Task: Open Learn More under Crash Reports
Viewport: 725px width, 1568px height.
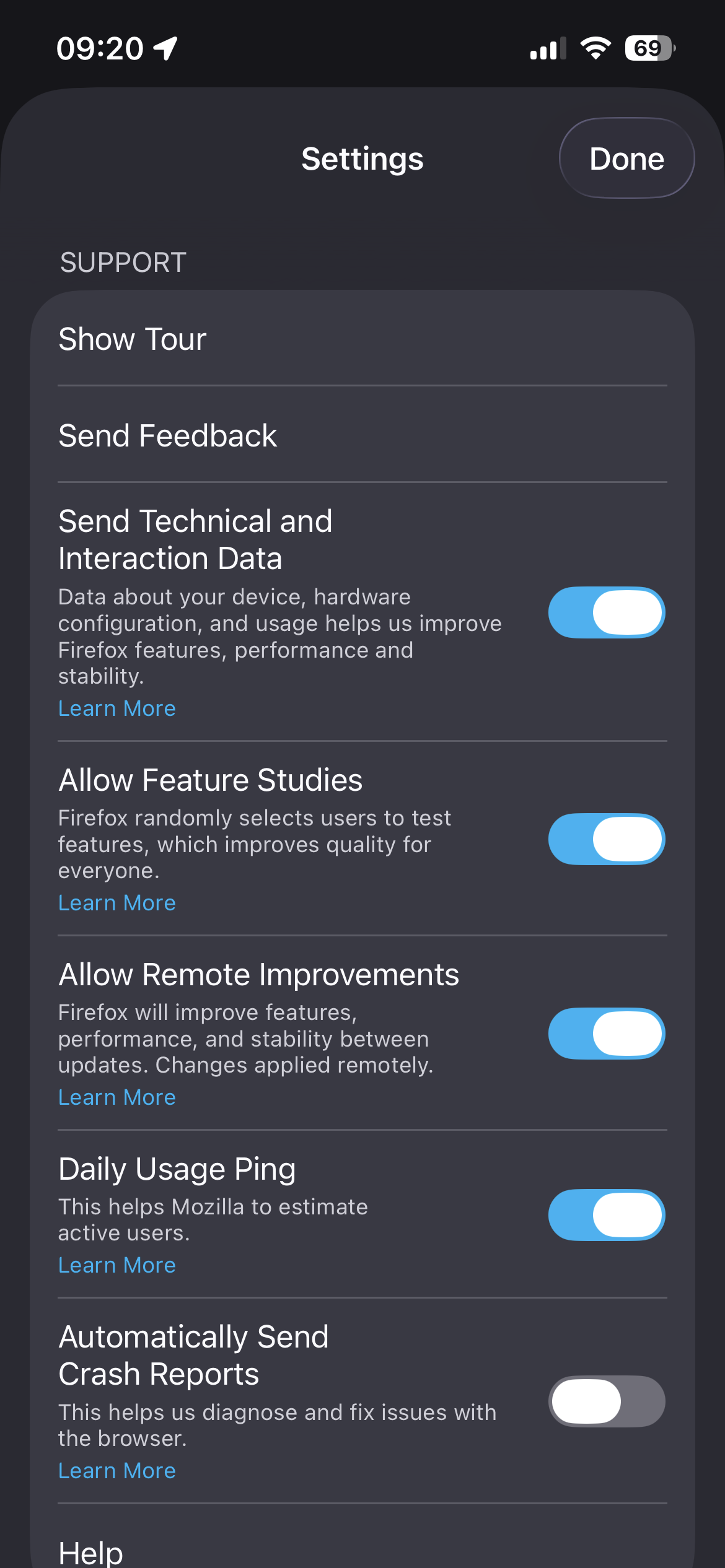Action: pos(117,1471)
